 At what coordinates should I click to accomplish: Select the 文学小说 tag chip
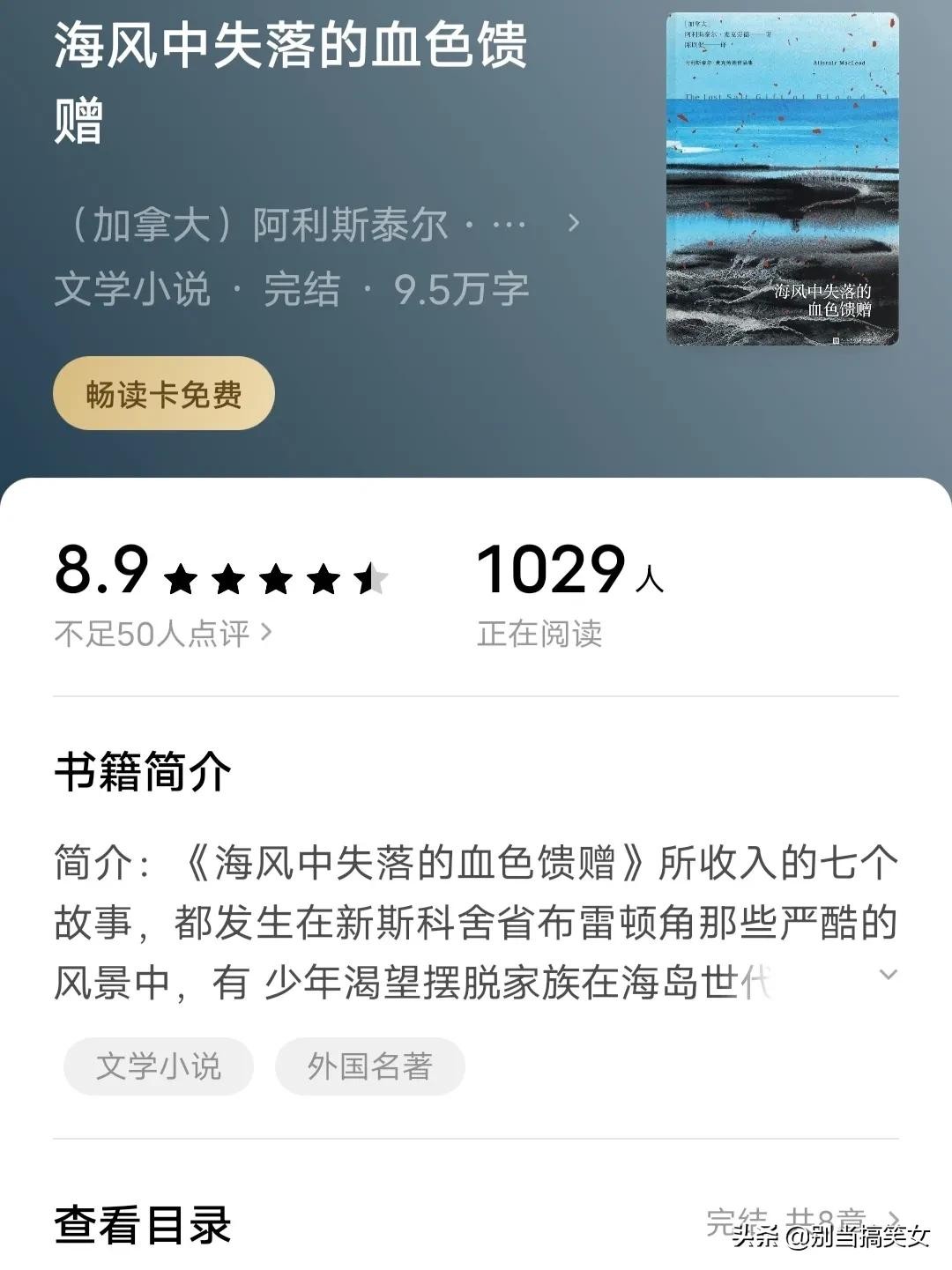click(159, 1066)
